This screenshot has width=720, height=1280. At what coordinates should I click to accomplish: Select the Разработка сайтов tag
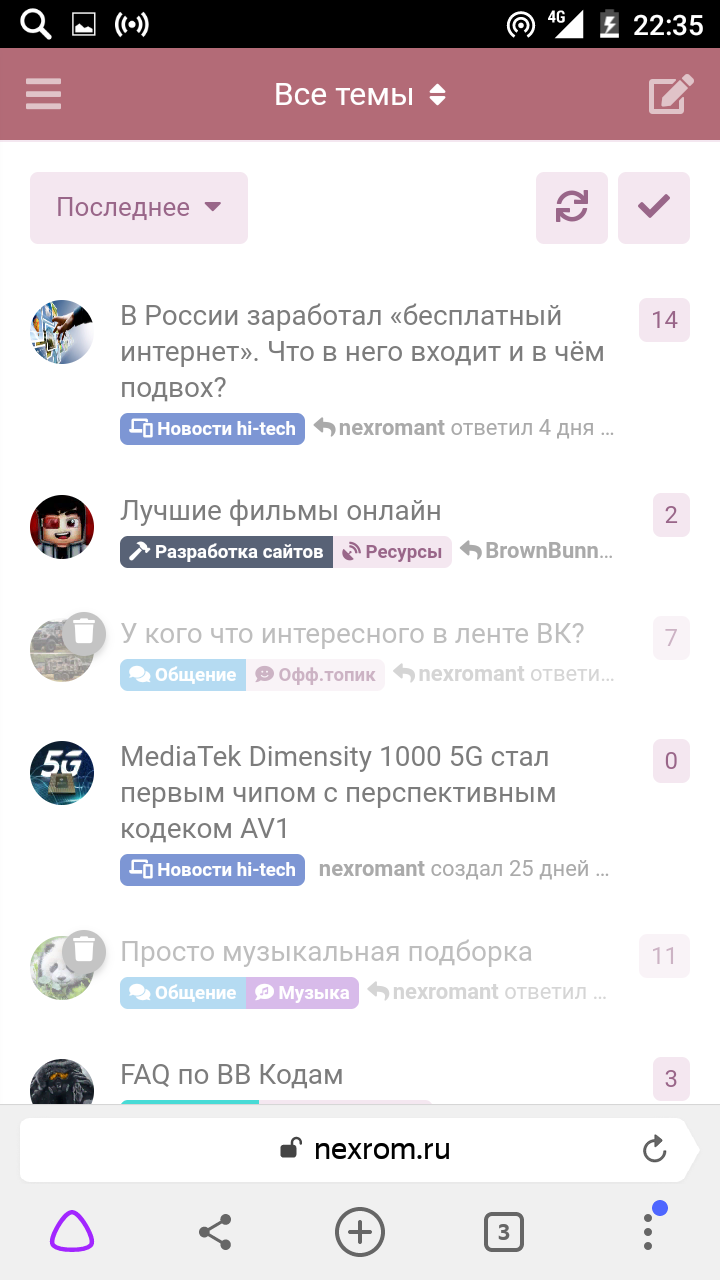(x=227, y=552)
